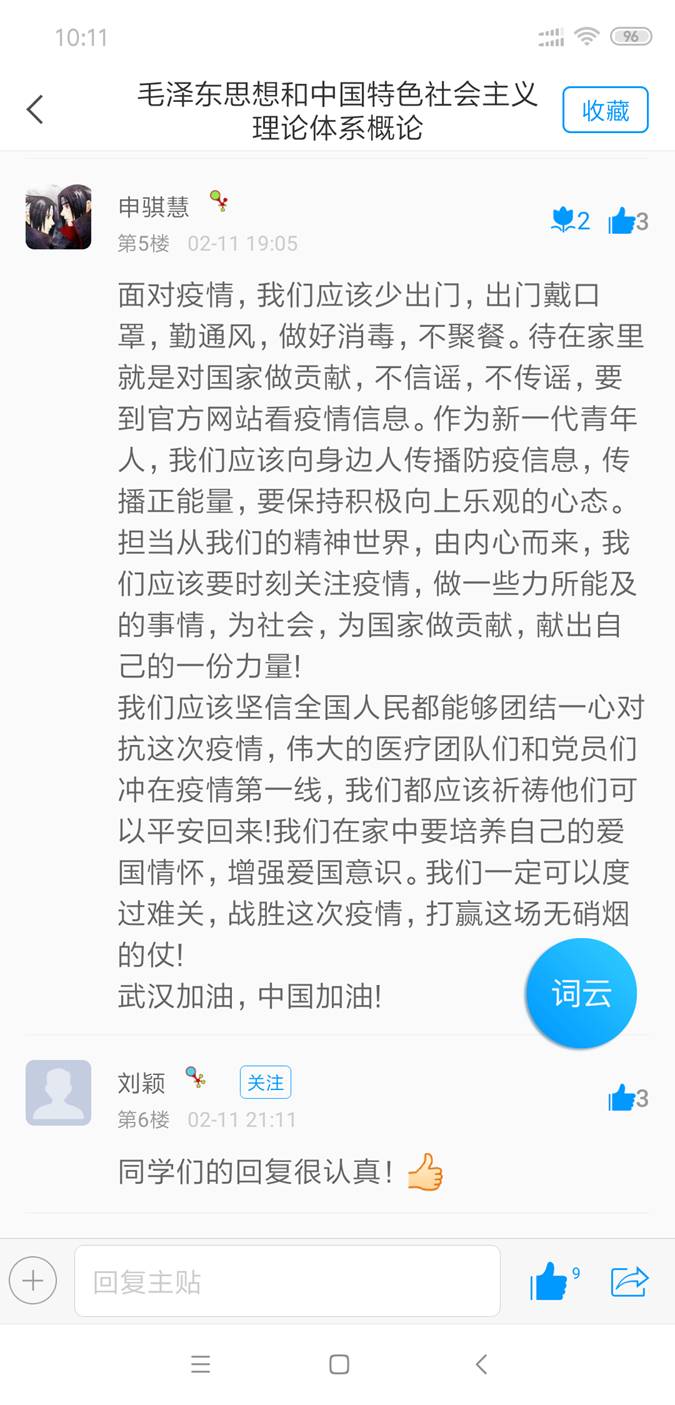Screen dimensions: 675x1405
Task: Open 刘颖's profile avatar
Action: point(58,1093)
